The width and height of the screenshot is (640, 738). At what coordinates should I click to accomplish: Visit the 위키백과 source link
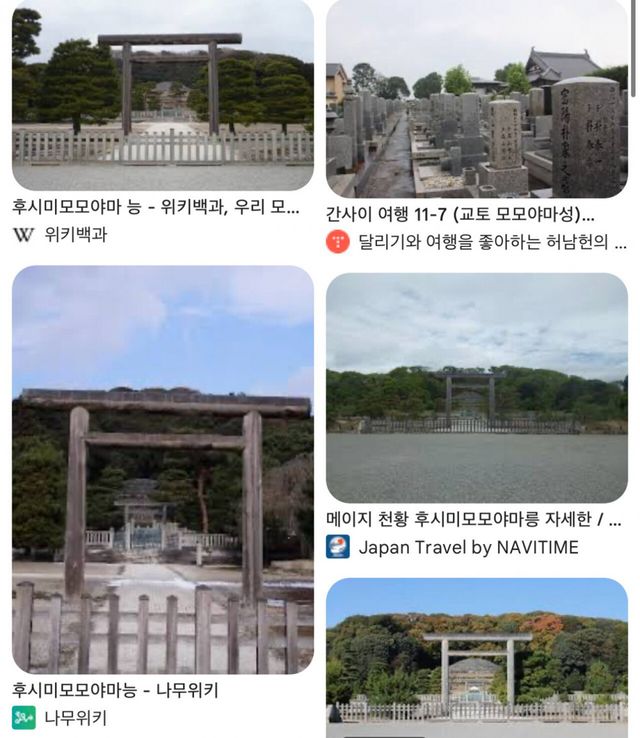(x=75, y=234)
